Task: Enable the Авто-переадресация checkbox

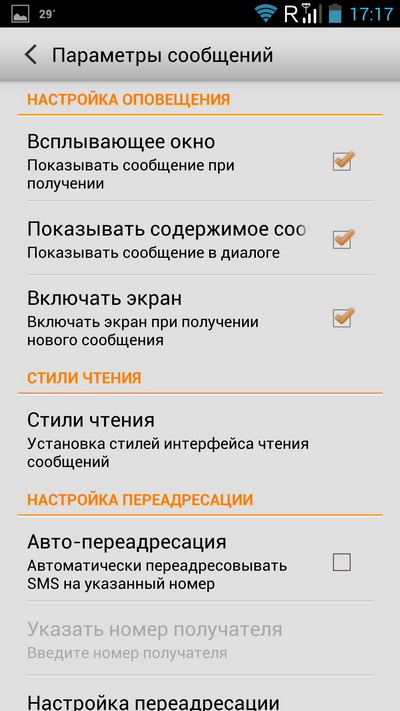Action: click(341, 562)
